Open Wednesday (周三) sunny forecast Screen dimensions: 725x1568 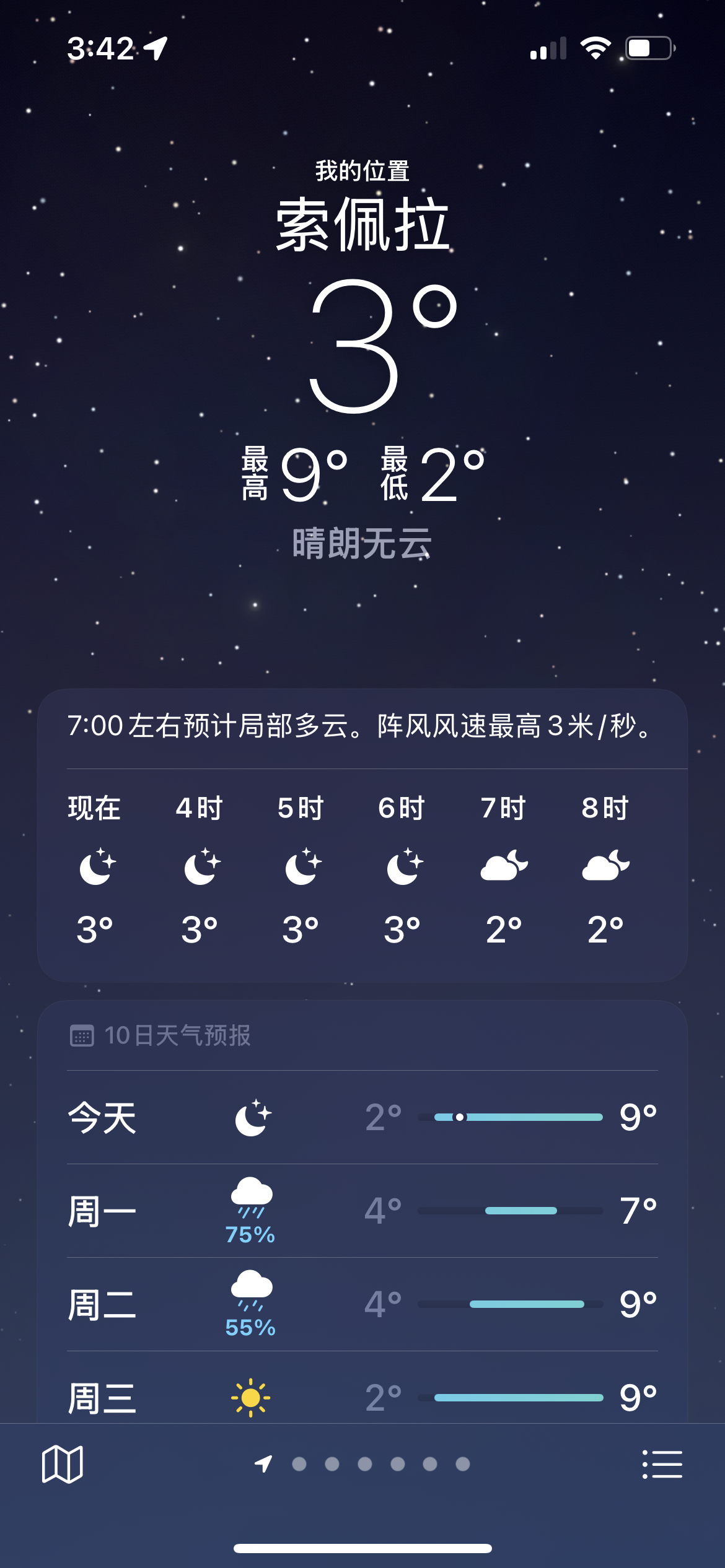[362, 1396]
